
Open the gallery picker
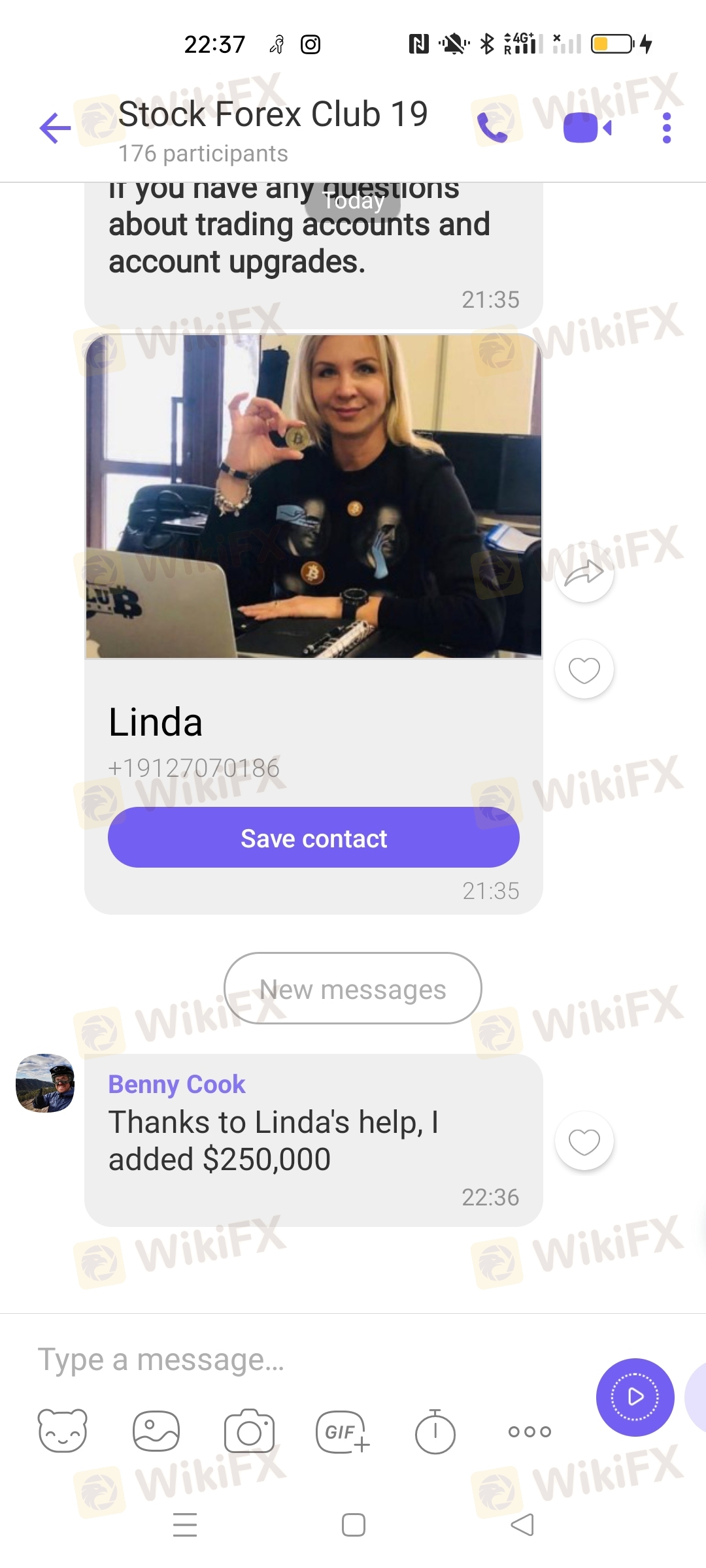point(156,1431)
